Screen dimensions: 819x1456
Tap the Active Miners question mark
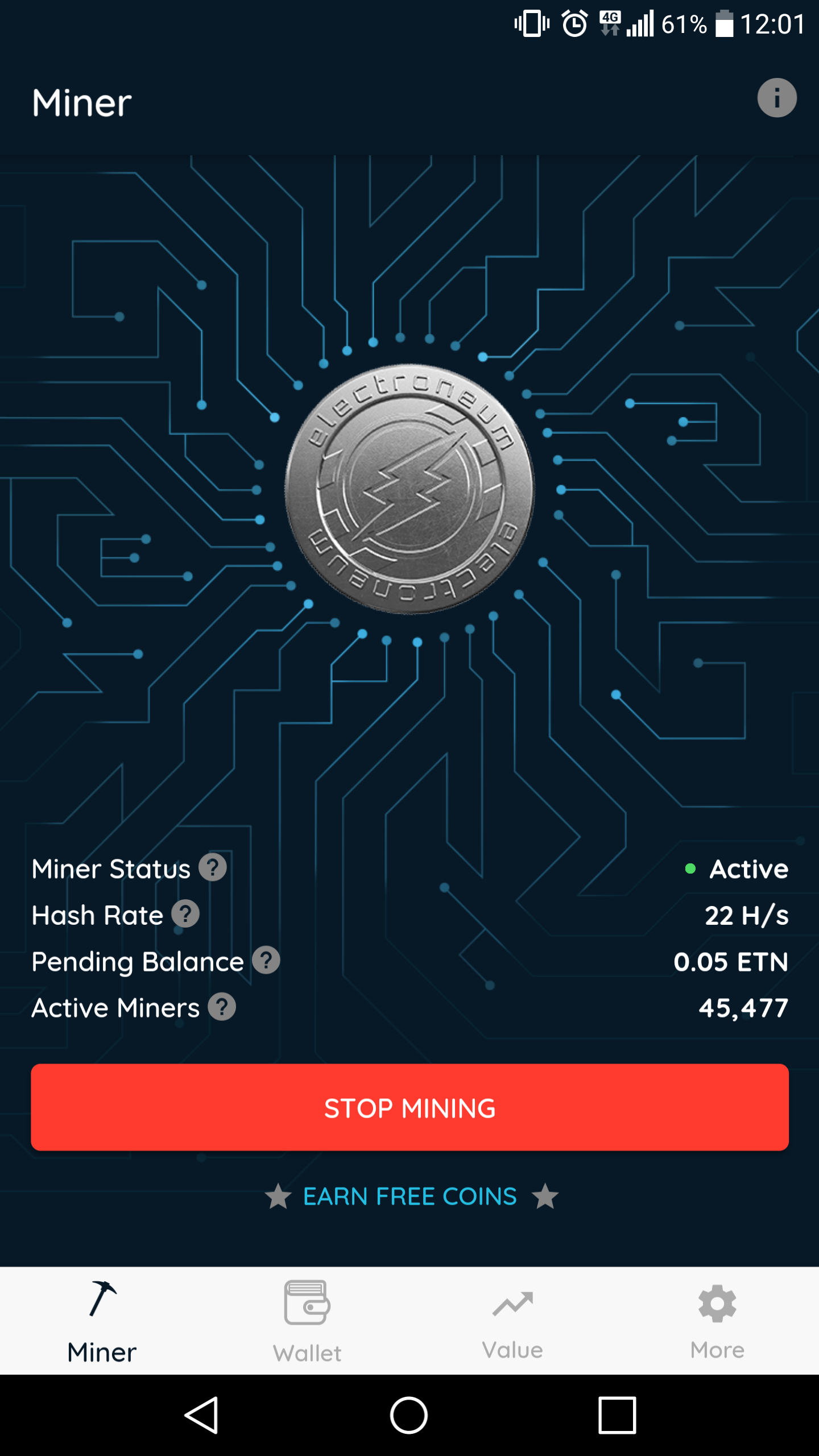pos(222,1007)
